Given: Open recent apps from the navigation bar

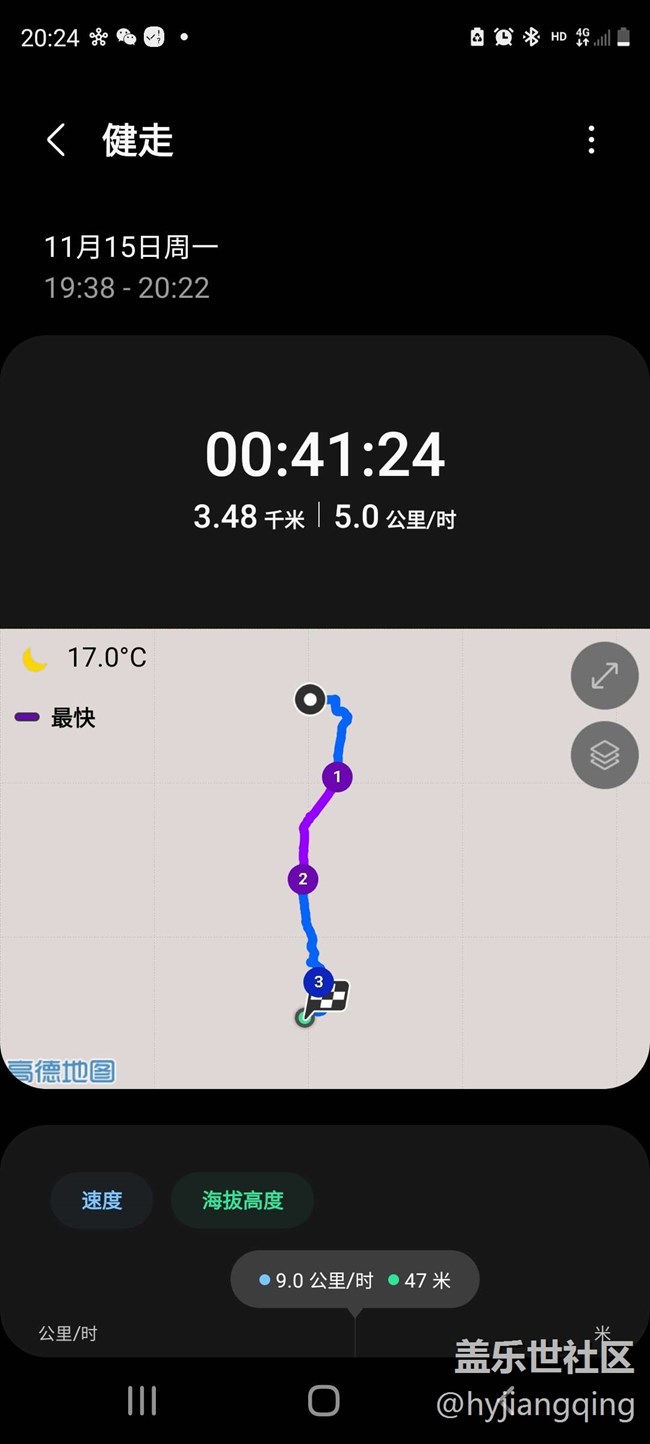Looking at the screenshot, I should pos(142,1401).
